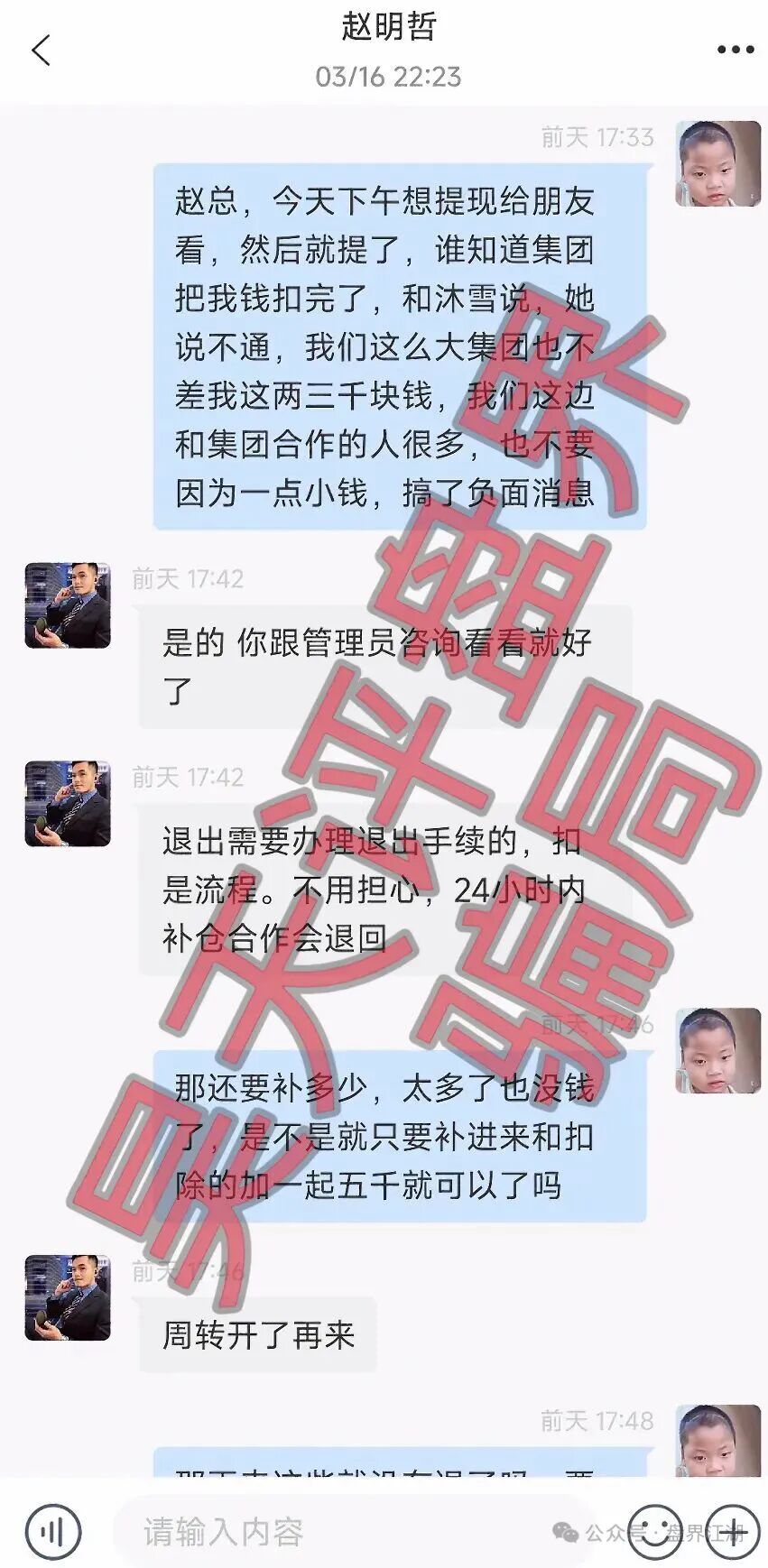Viewport: 768px width, 1568px height.
Task: Switch to voice message input
Action: pyautogui.click(x=53, y=1531)
